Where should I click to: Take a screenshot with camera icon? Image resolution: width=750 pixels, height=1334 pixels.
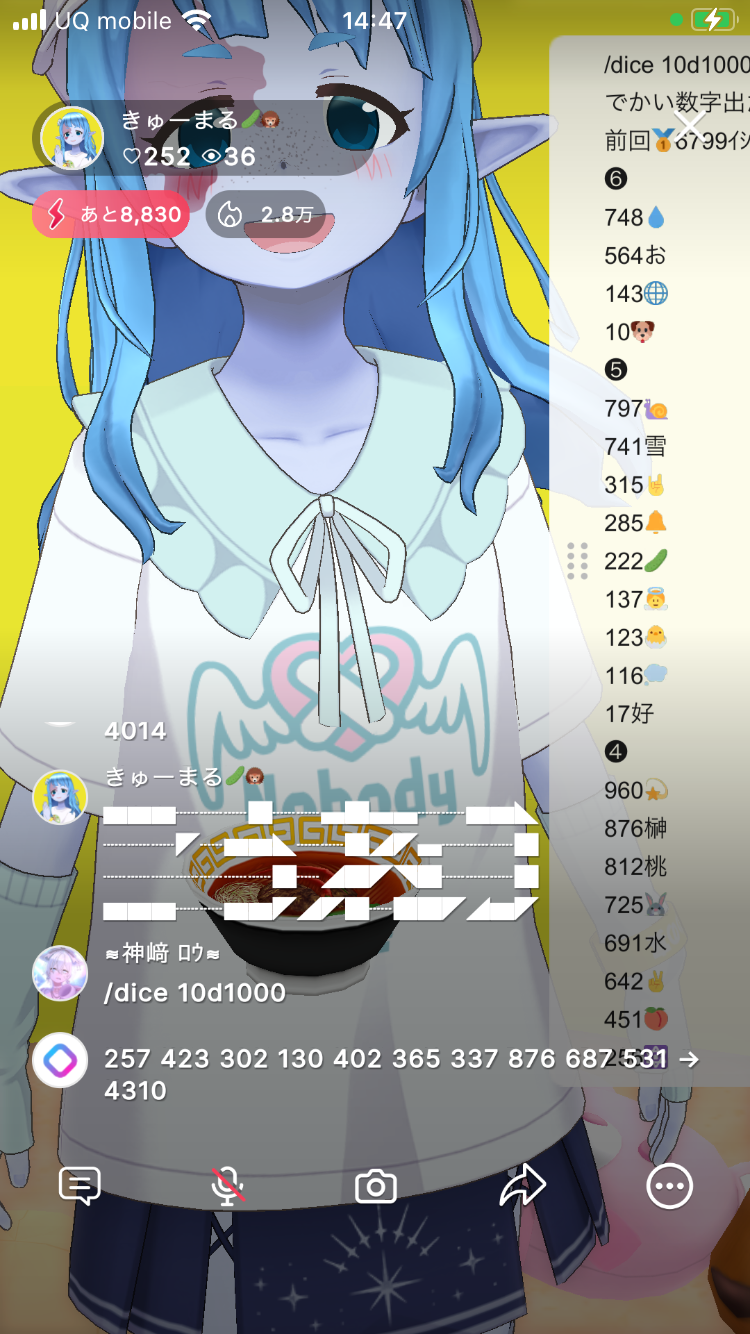coord(376,1187)
